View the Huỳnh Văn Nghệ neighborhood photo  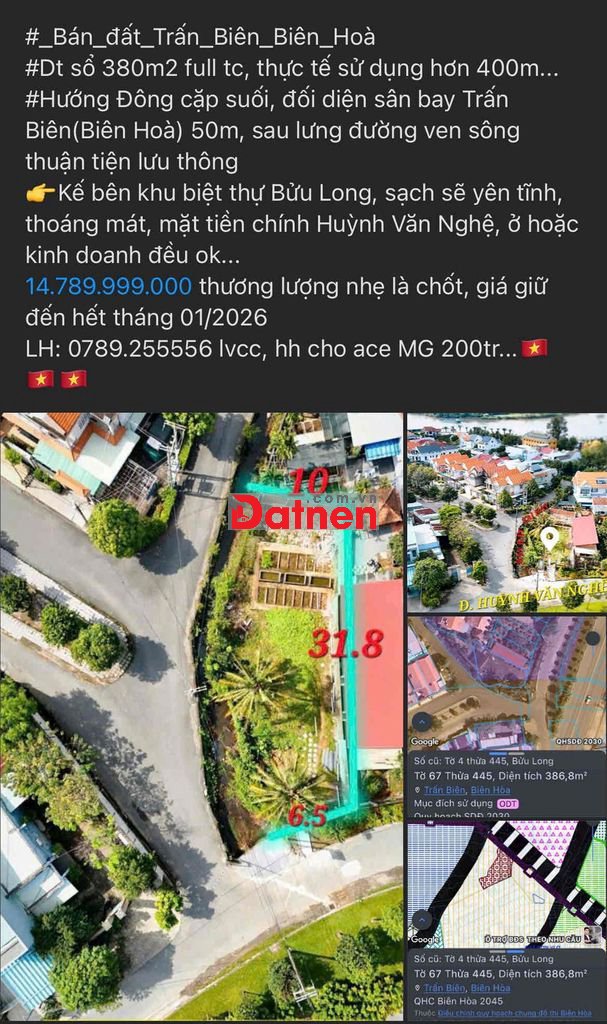click(x=506, y=511)
